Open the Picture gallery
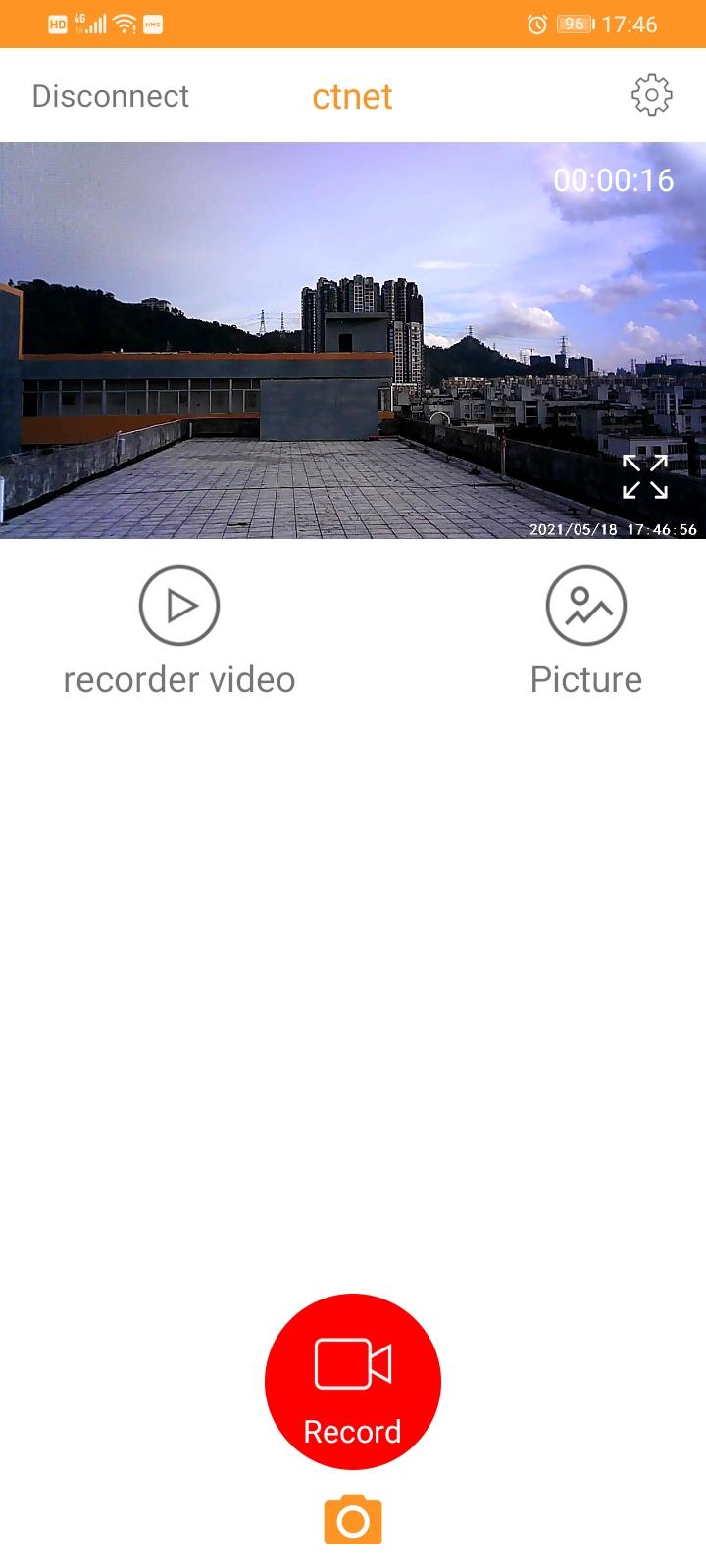Image resolution: width=706 pixels, height=1568 pixels. click(x=585, y=606)
